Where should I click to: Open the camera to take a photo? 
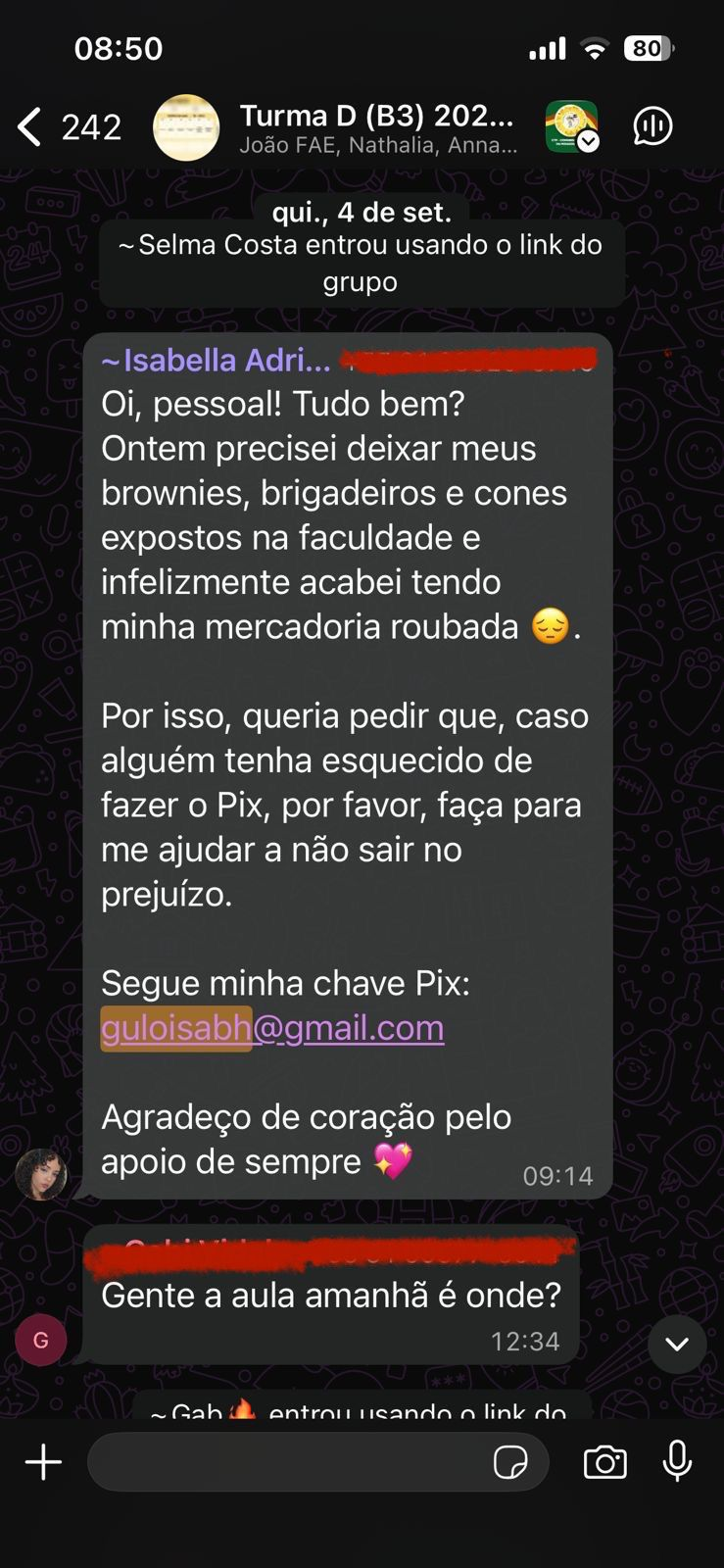click(x=604, y=1462)
